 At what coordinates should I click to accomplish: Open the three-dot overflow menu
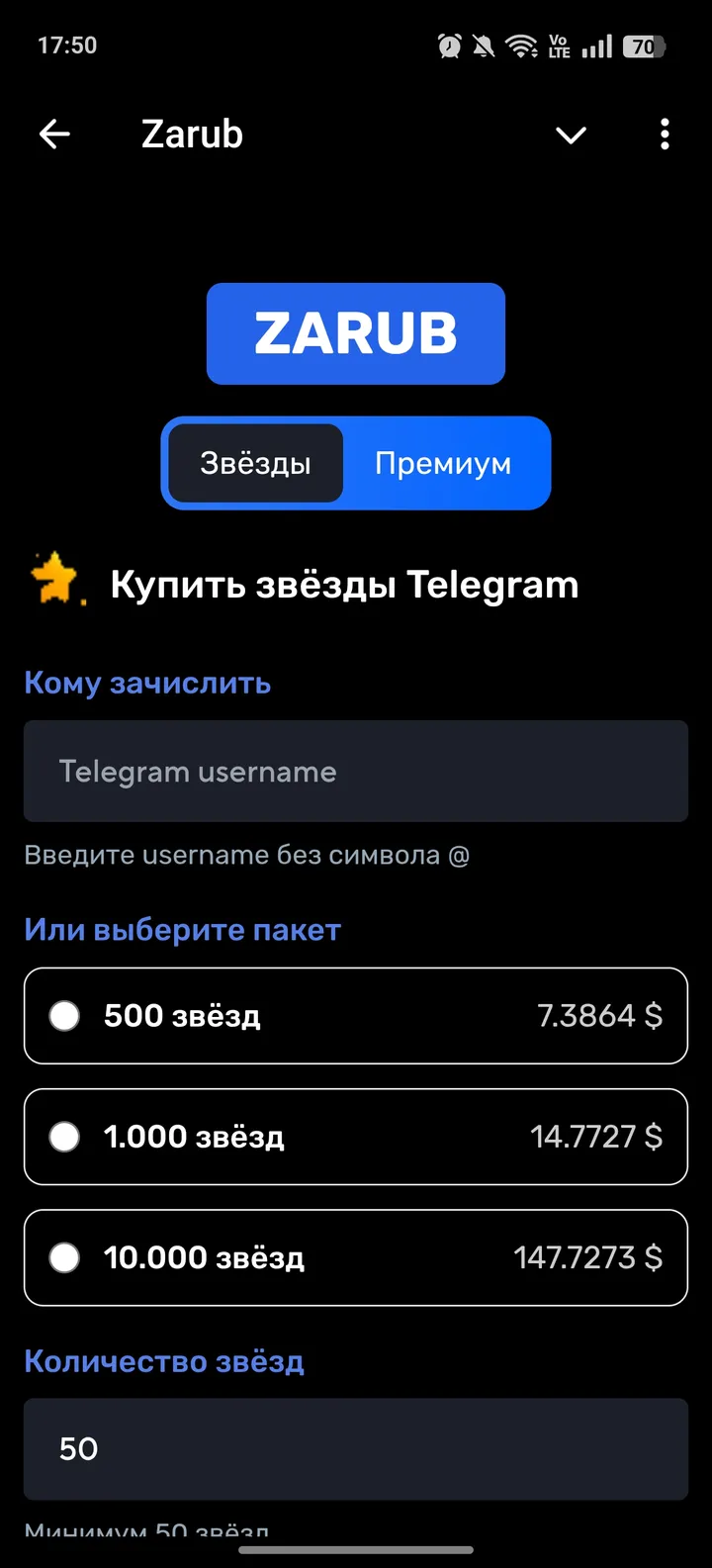(x=665, y=135)
